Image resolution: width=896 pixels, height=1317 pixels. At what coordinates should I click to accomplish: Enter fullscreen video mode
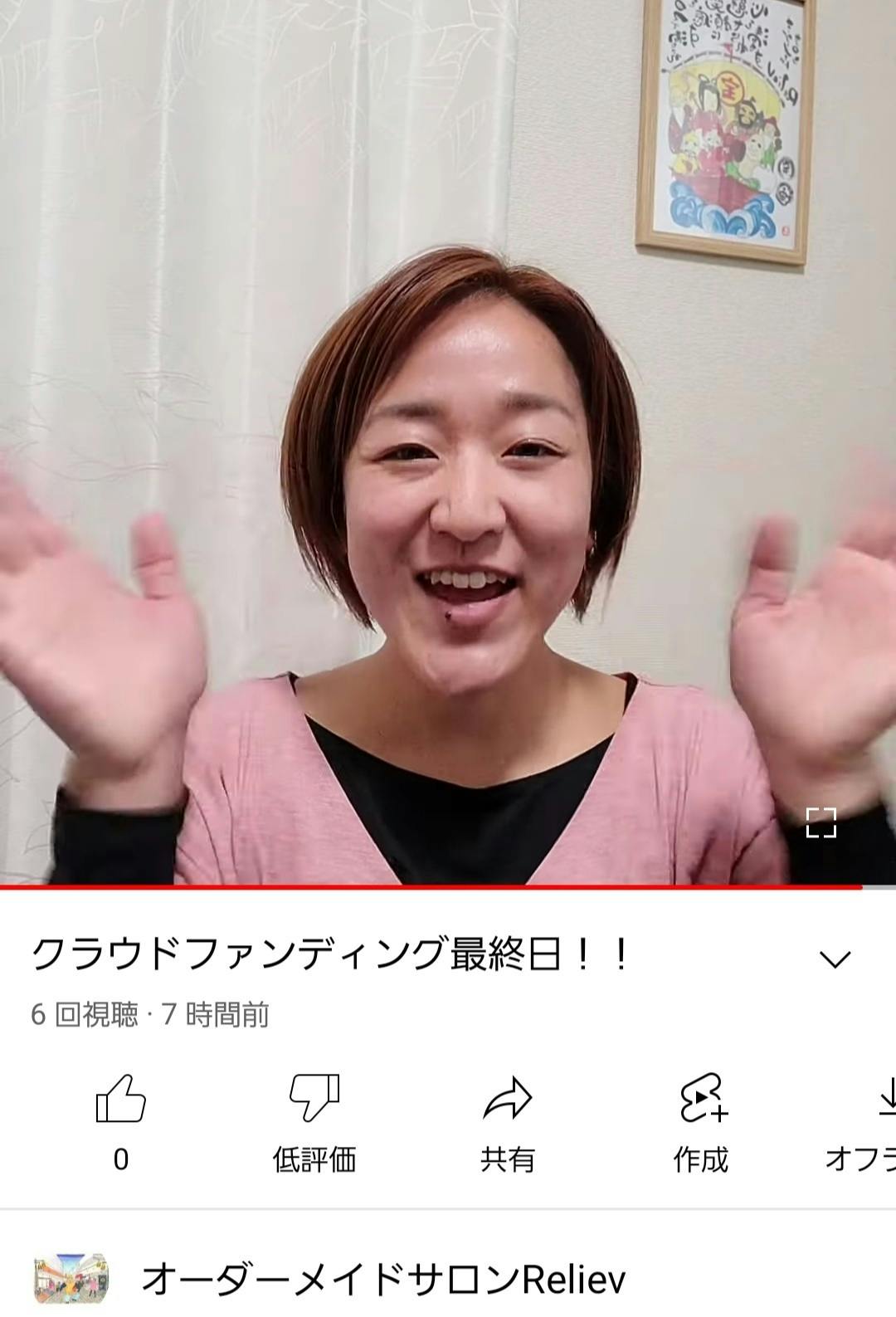pyautogui.click(x=821, y=822)
